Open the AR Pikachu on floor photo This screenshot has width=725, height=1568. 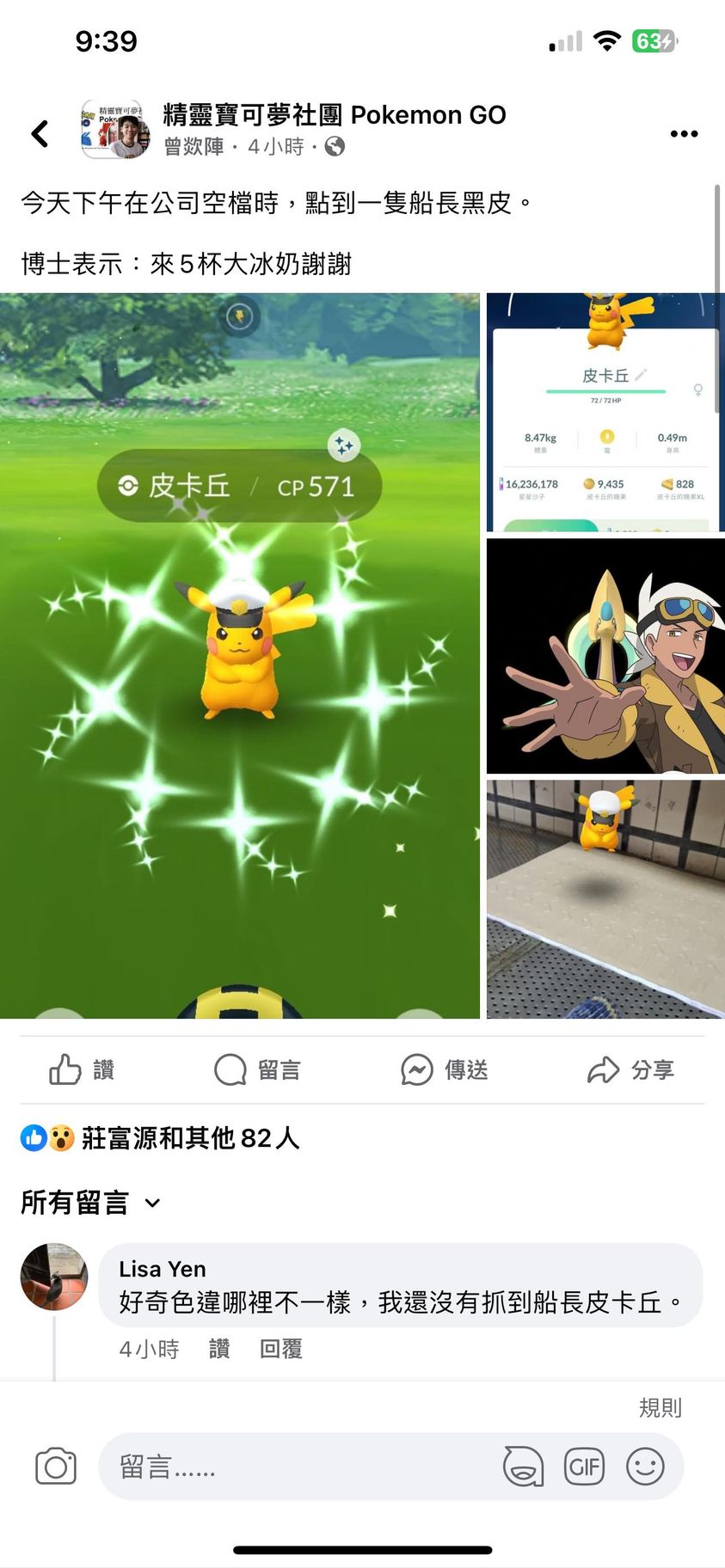pyautogui.click(x=605, y=899)
